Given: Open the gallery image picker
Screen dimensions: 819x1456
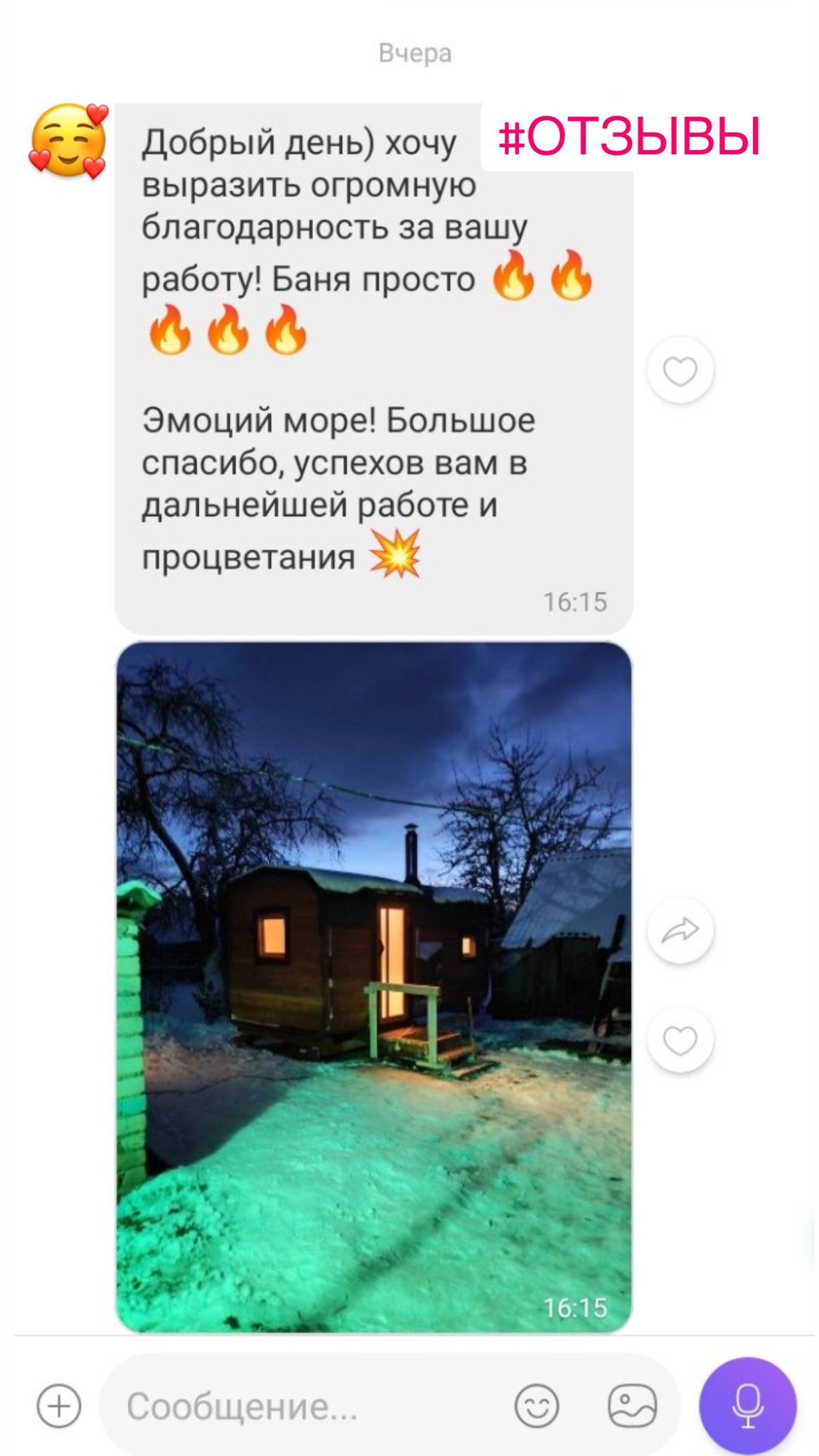Looking at the screenshot, I should point(632,1406).
